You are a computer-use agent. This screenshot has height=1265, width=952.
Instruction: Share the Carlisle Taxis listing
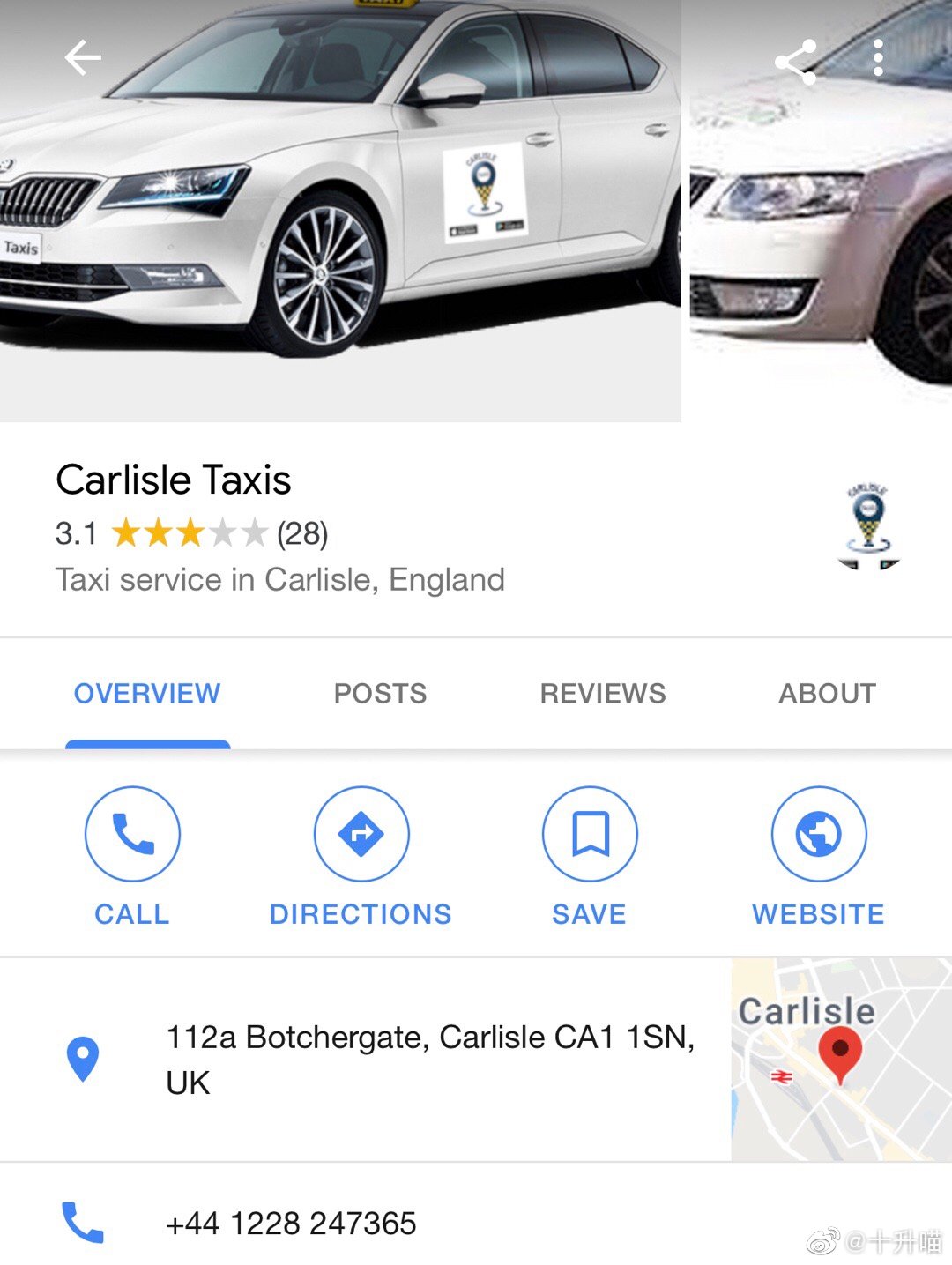coord(795,62)
